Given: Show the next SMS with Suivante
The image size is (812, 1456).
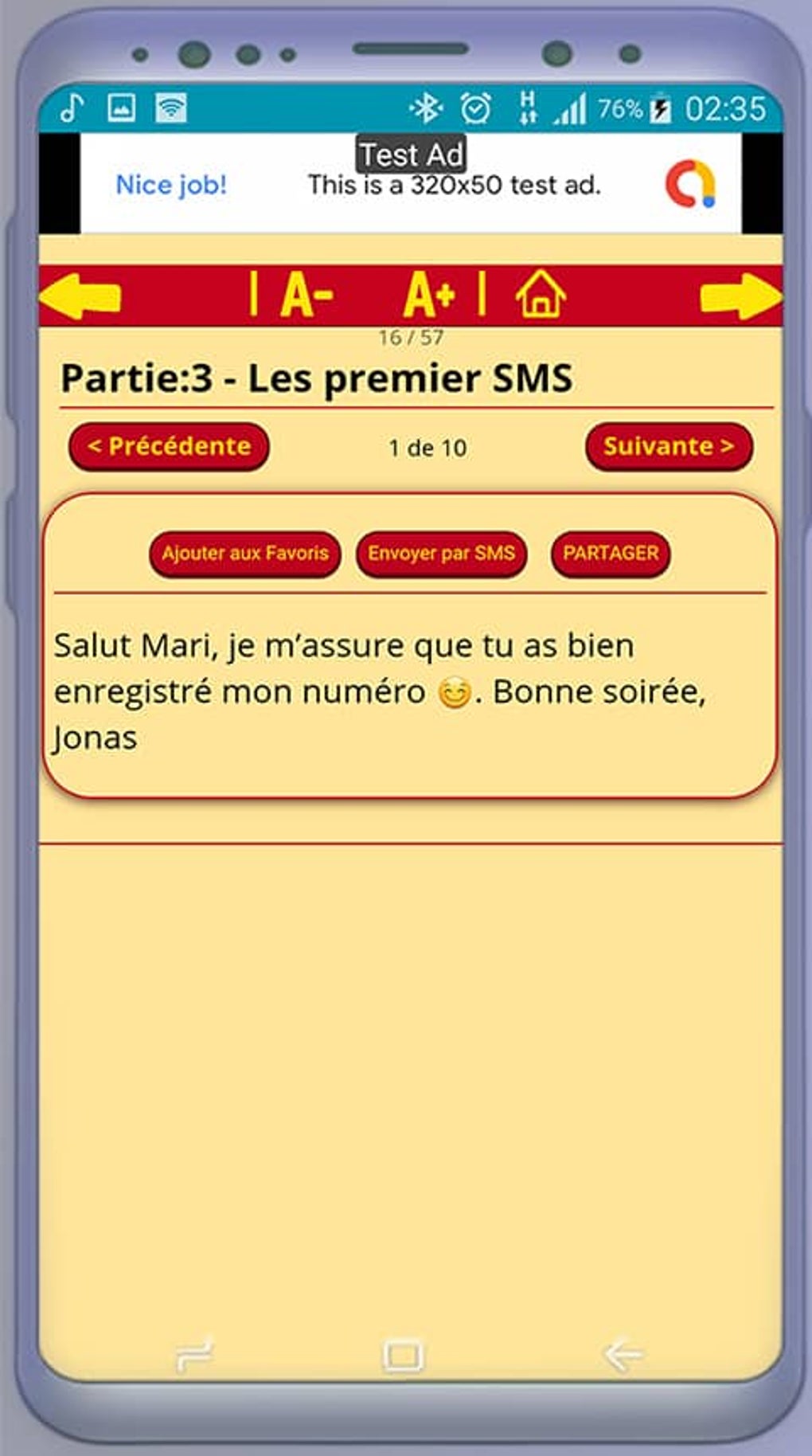Looking at the screenshot, I should [668, 446].
